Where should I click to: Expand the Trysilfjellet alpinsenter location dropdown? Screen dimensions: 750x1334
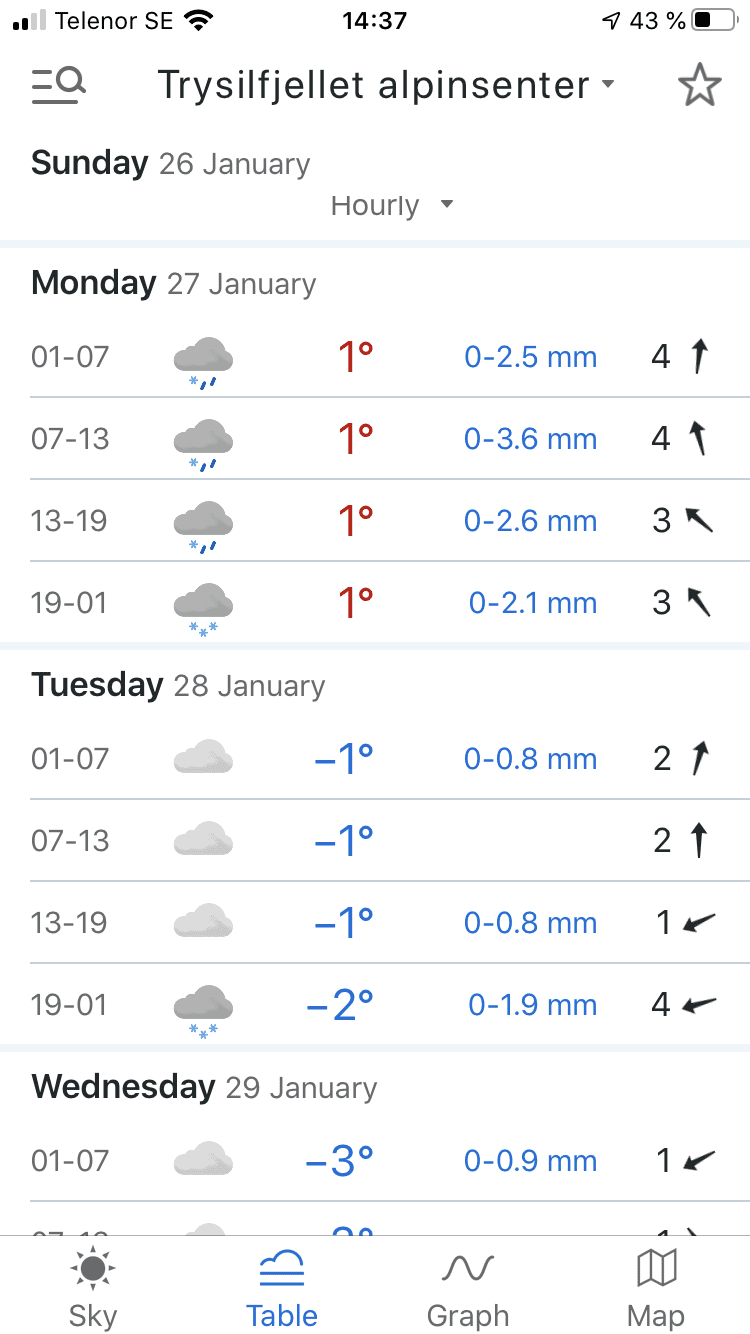(386, 86)
